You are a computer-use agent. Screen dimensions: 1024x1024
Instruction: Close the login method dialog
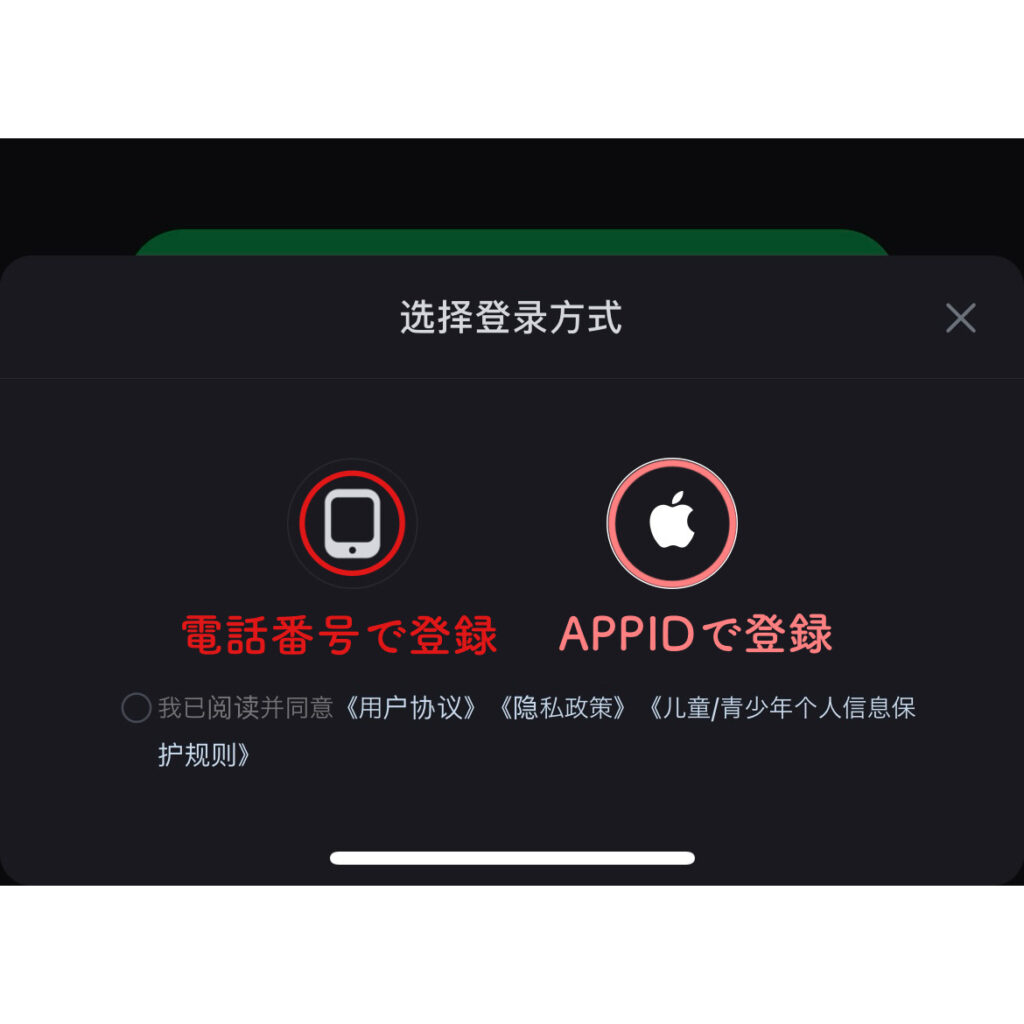[x=960, y=318]
